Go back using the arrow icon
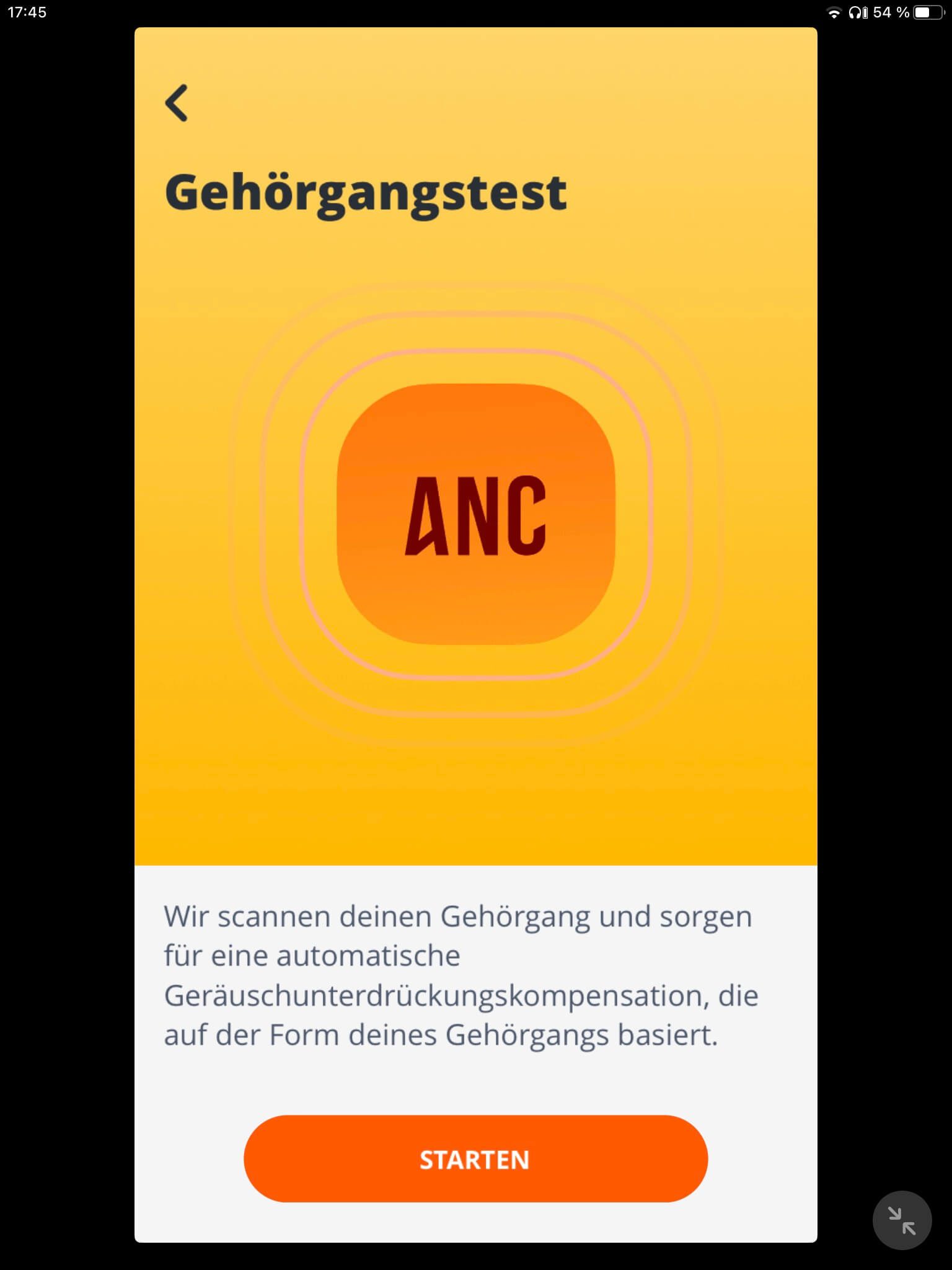This screenshot has width=952, height=1270. tap(177, 103)
